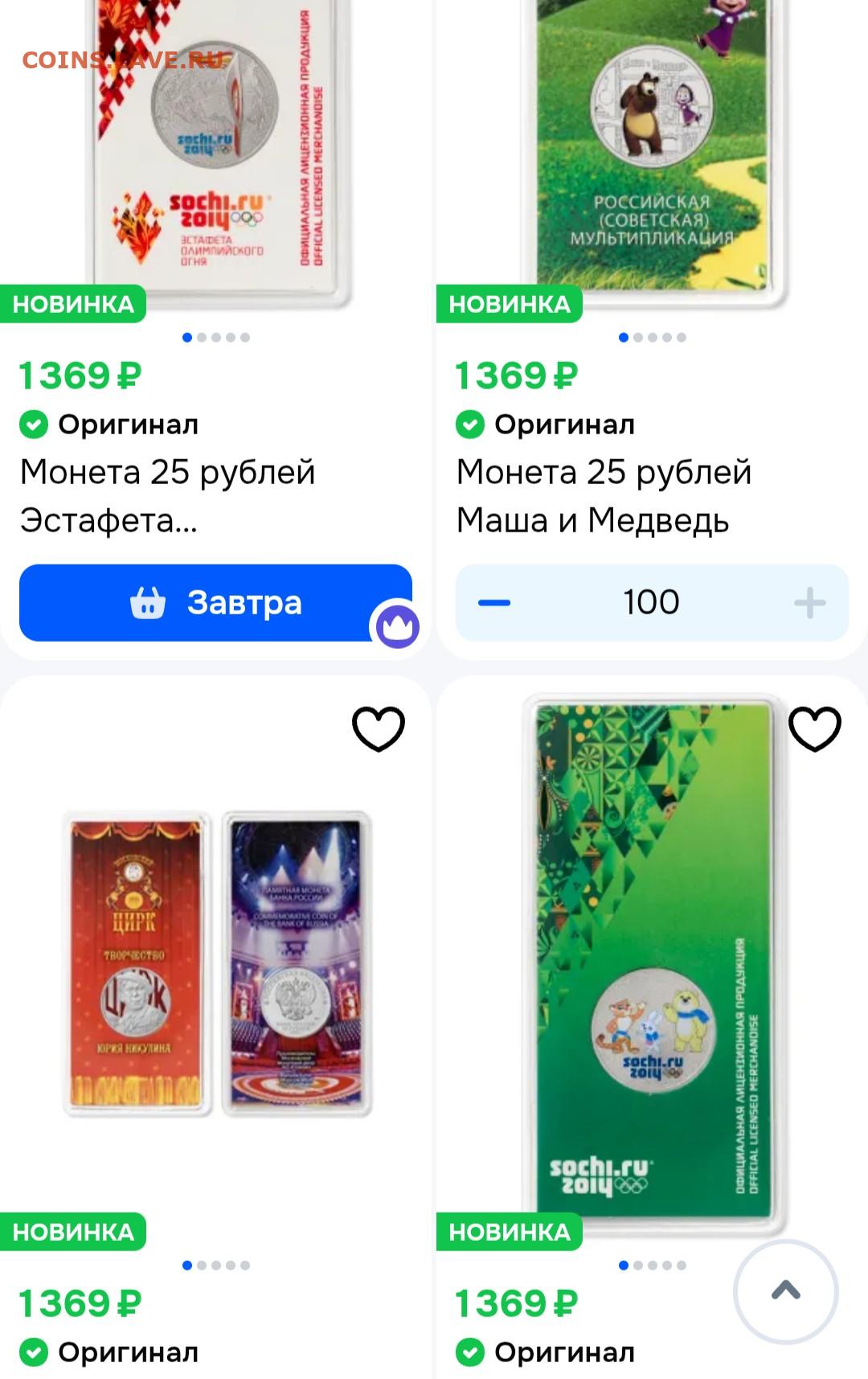Decrease Маша и Медведь coin quantity
868x1379 pixels.
click(x=494, y=602)
